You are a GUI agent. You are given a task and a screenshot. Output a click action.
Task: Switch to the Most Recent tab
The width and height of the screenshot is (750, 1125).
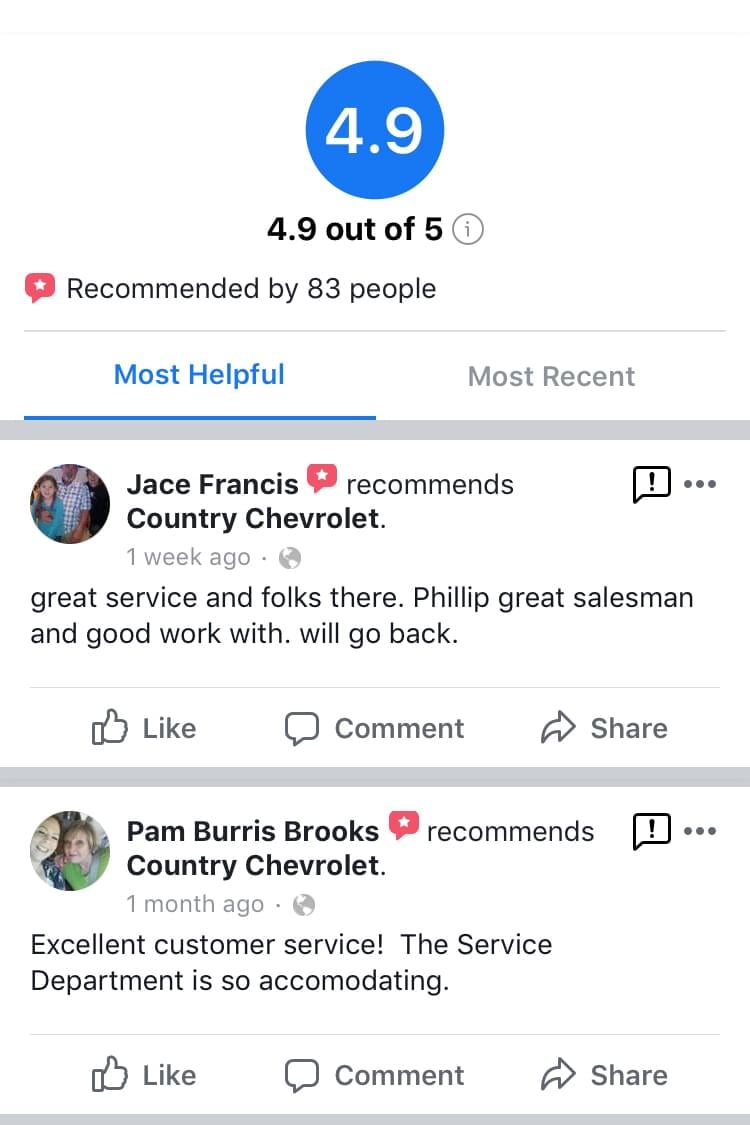point(551,376)
